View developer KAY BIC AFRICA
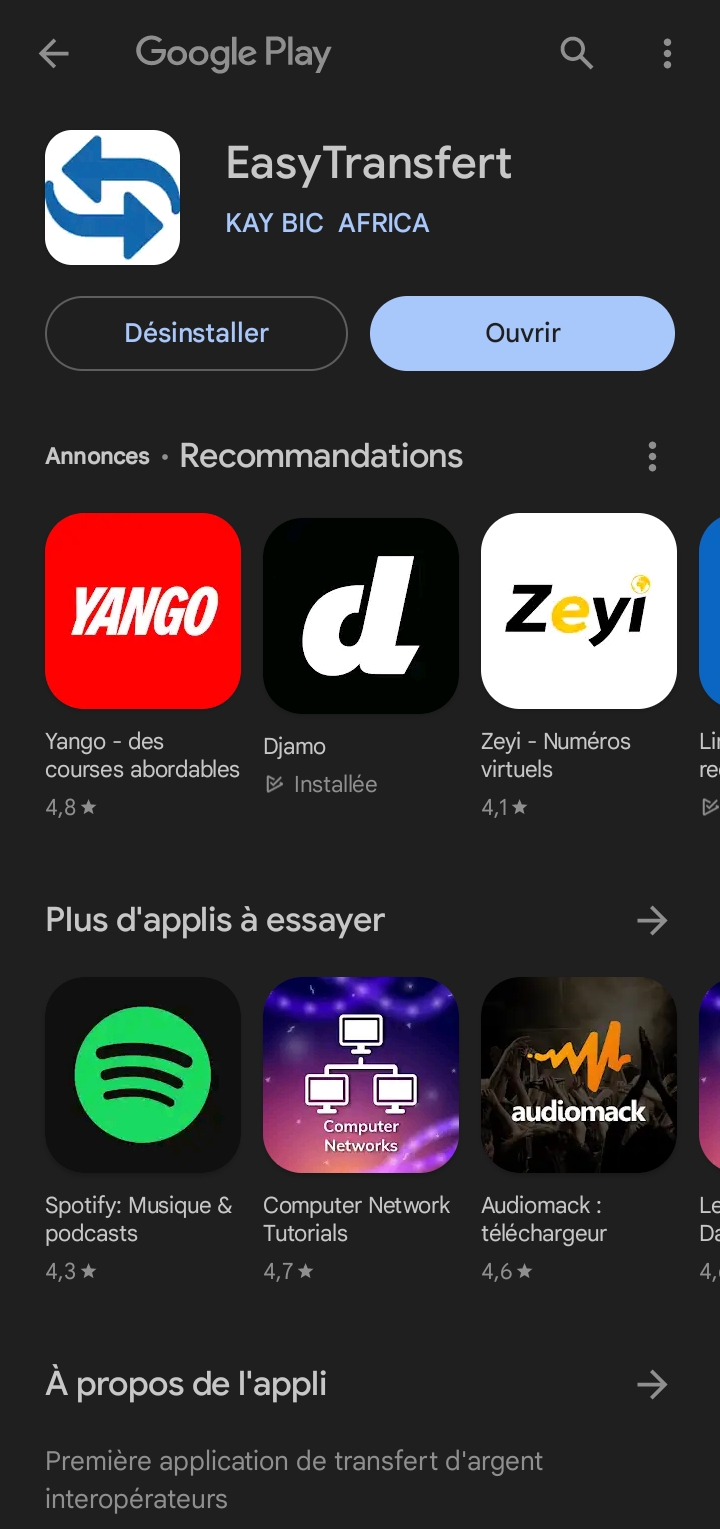The height and width of the screenshot is (1529, 720). 327,223
